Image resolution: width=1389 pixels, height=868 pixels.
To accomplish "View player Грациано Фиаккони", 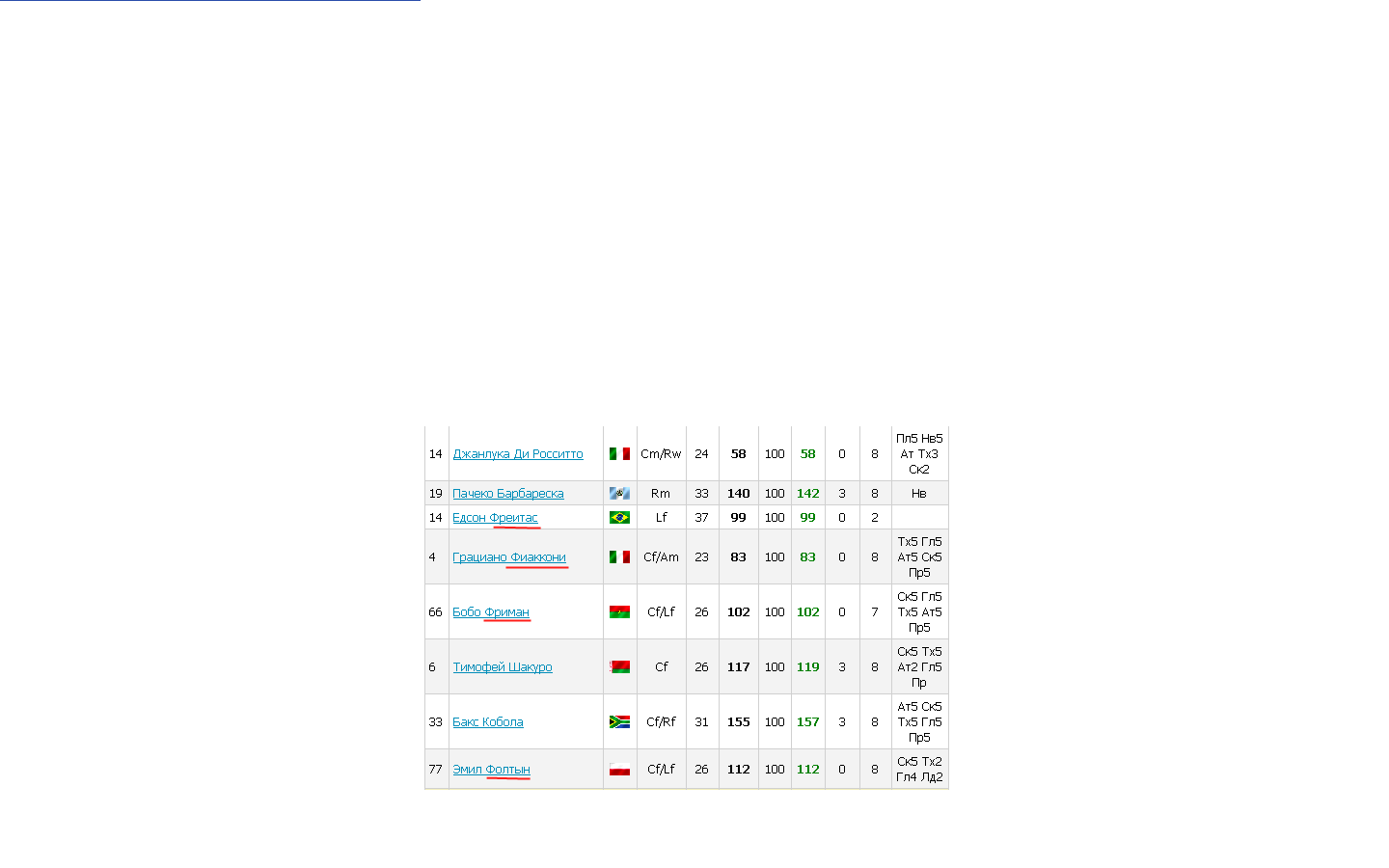I will tap(508, 557).
